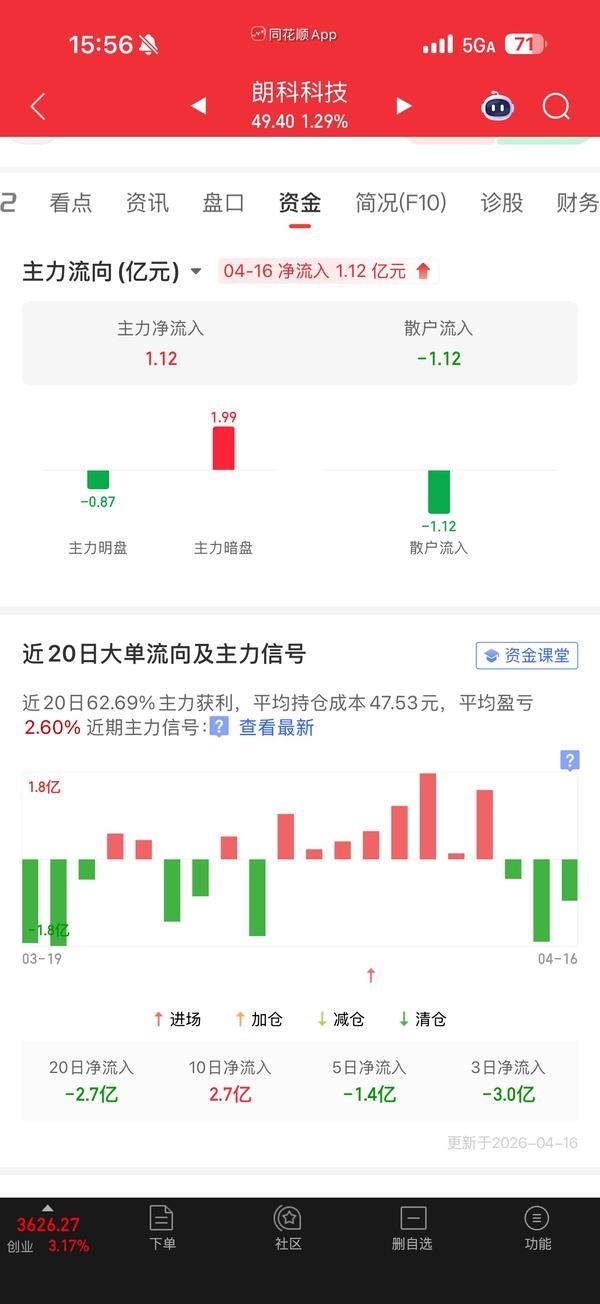The width and height of the screenshot is (600, 1304).
Task: Open help icon beside 近期主力信号
Action: coord(219,727)
